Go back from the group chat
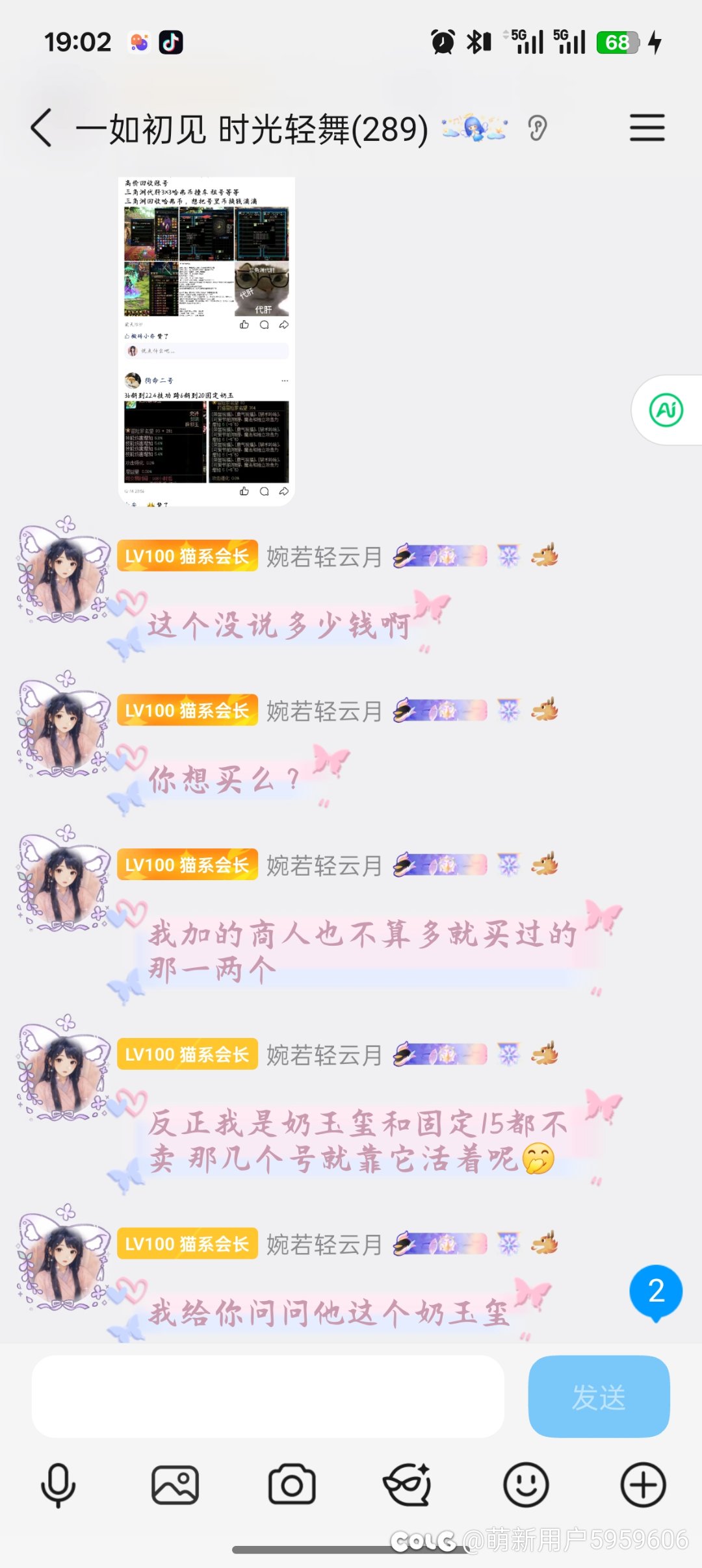The height and width of the screenshot is (1568, 702). click(x=42, y=128)
